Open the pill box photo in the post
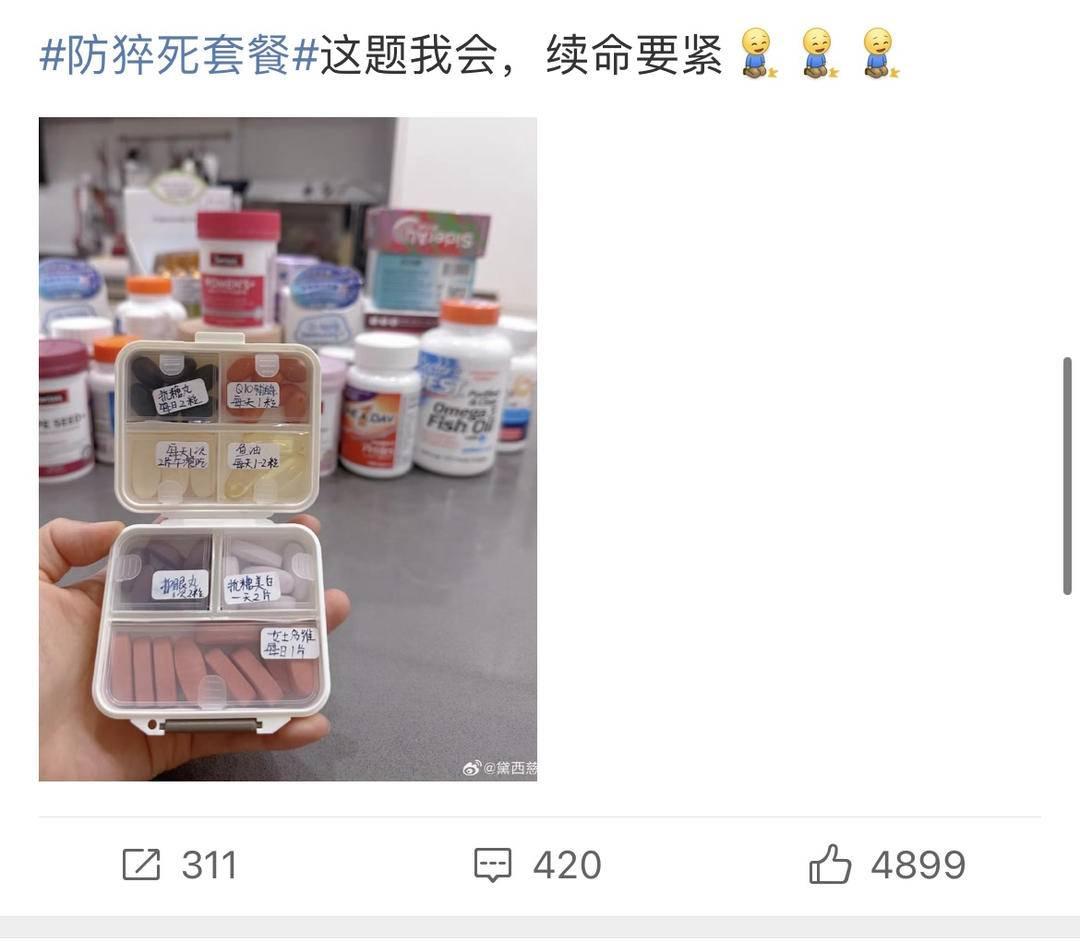This screenshot has height=942, width=1080. [x=288, y=449]
